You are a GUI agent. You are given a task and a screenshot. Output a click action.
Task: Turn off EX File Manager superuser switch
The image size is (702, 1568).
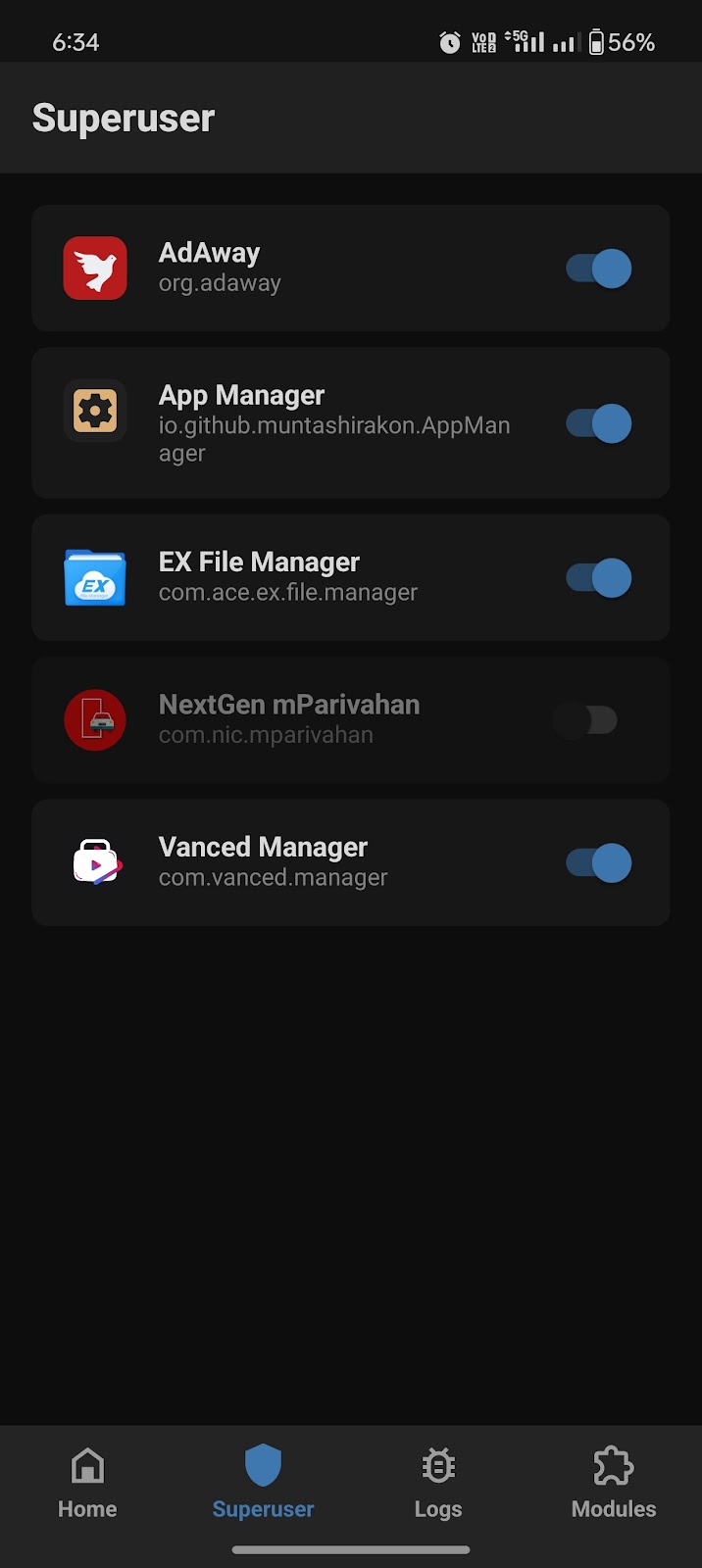(599, 578)
